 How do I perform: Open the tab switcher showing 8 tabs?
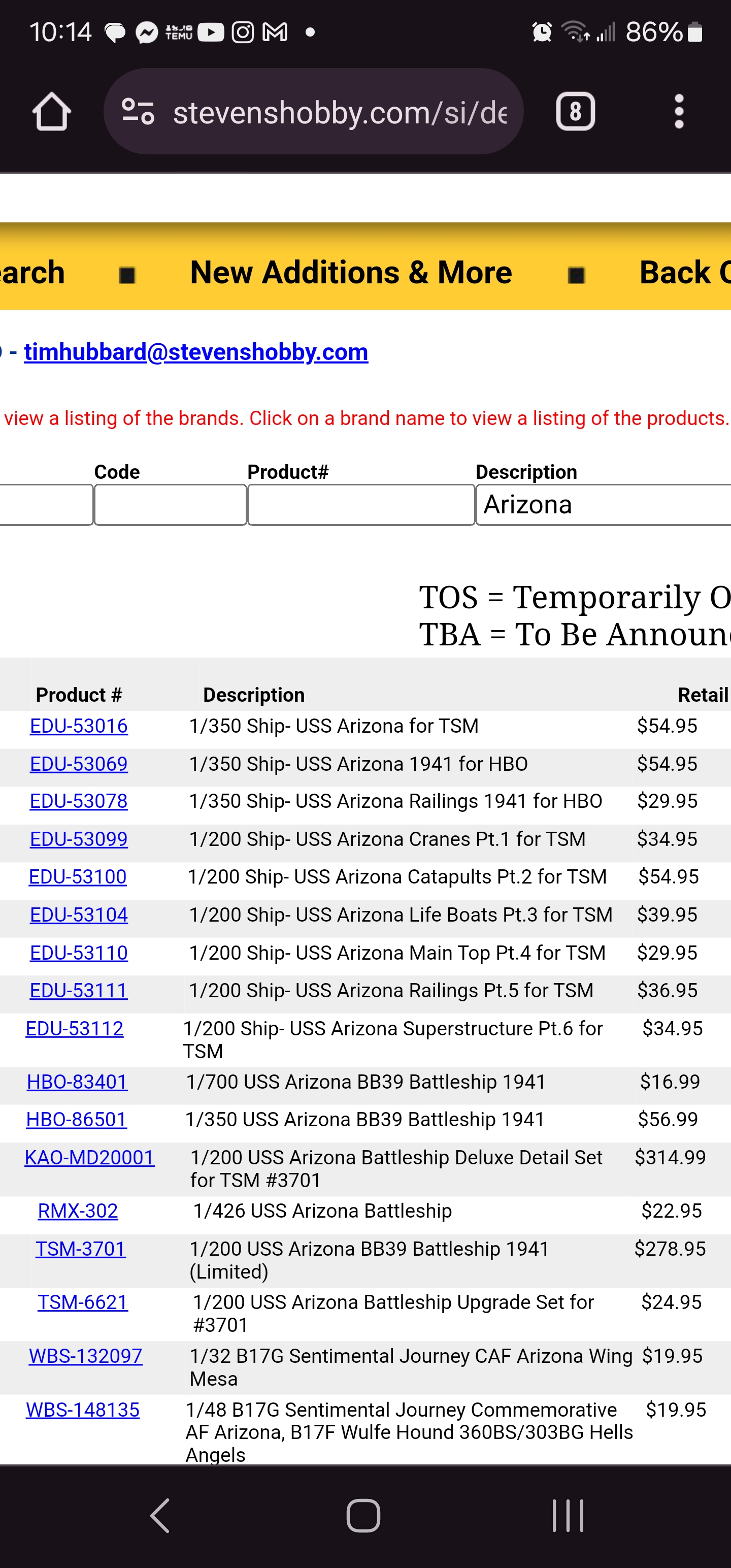click(x=575, y=112)
